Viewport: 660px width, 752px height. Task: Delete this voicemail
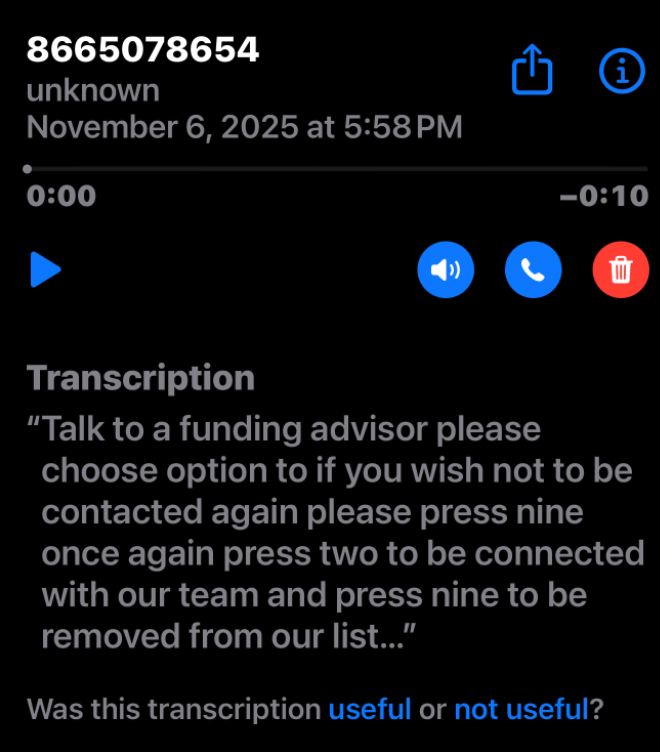point(621,270)
